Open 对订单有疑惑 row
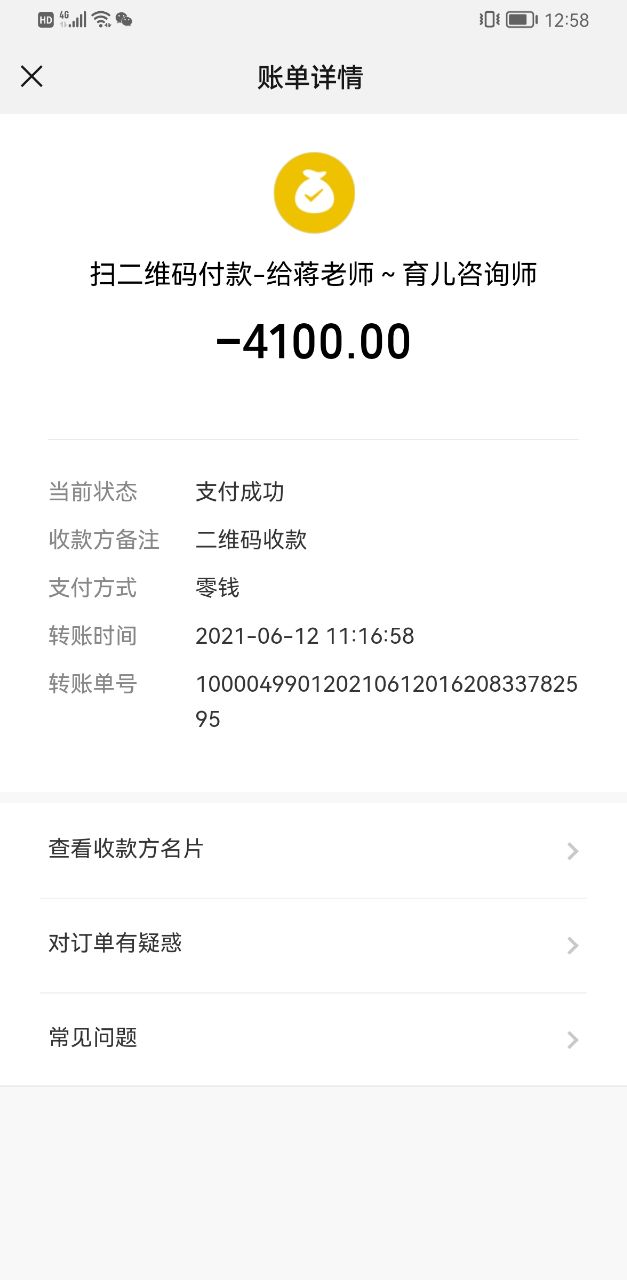This screenshot has width=627, height=1280. pos(313,944)
